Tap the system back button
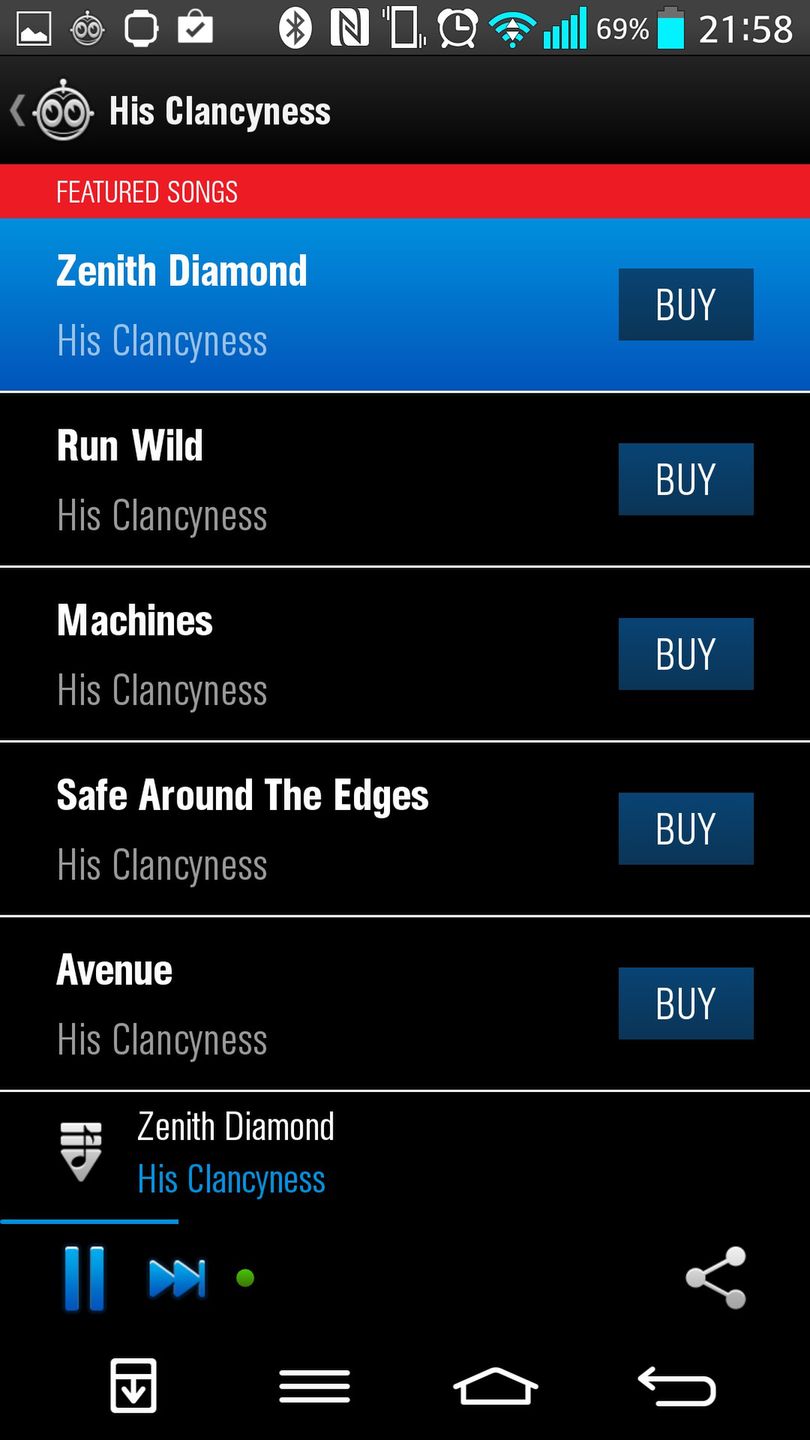Screen dimensions: 810x1440 pyautogui.click(x=677, y=1387)
